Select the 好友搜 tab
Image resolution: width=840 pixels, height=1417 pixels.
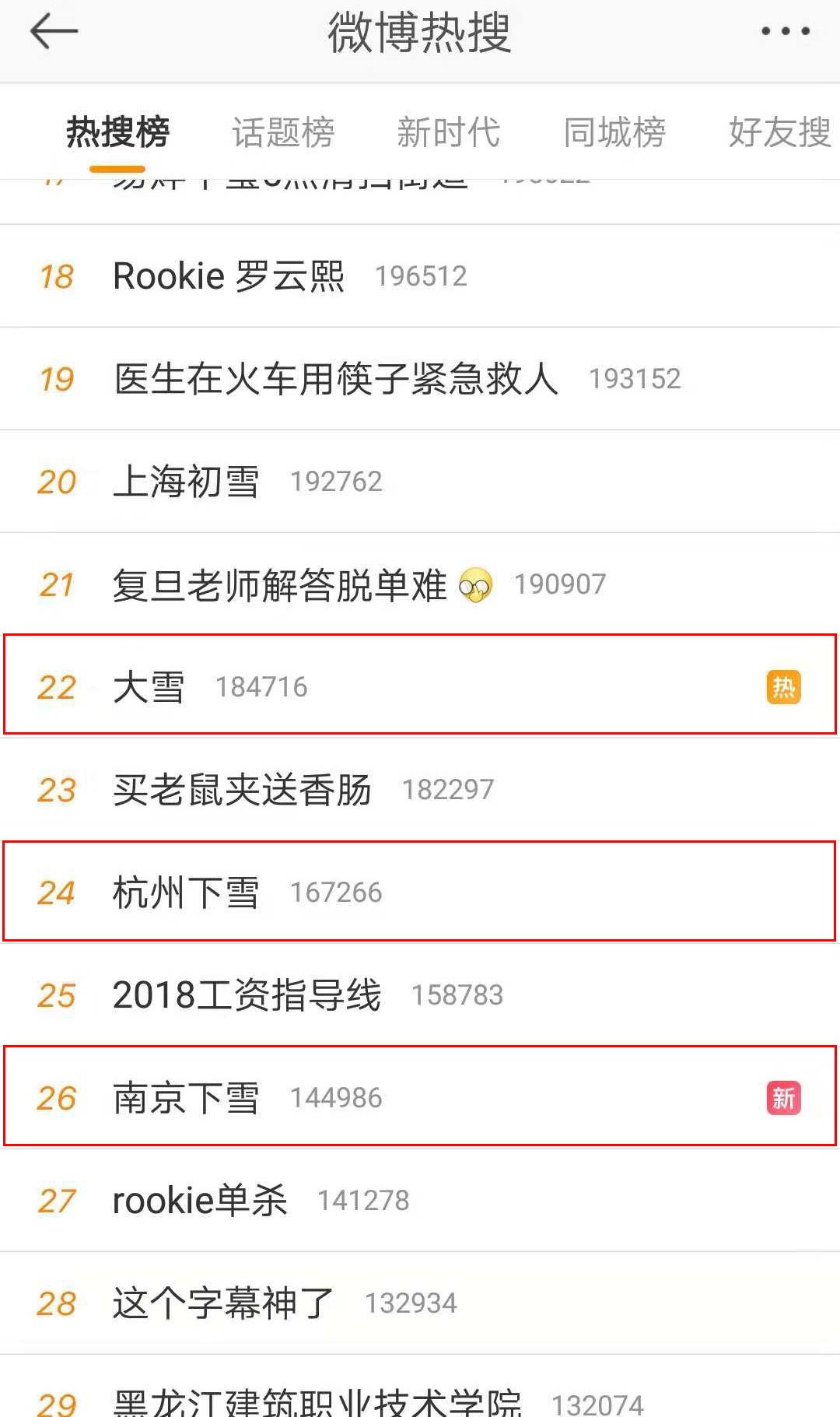779,132
